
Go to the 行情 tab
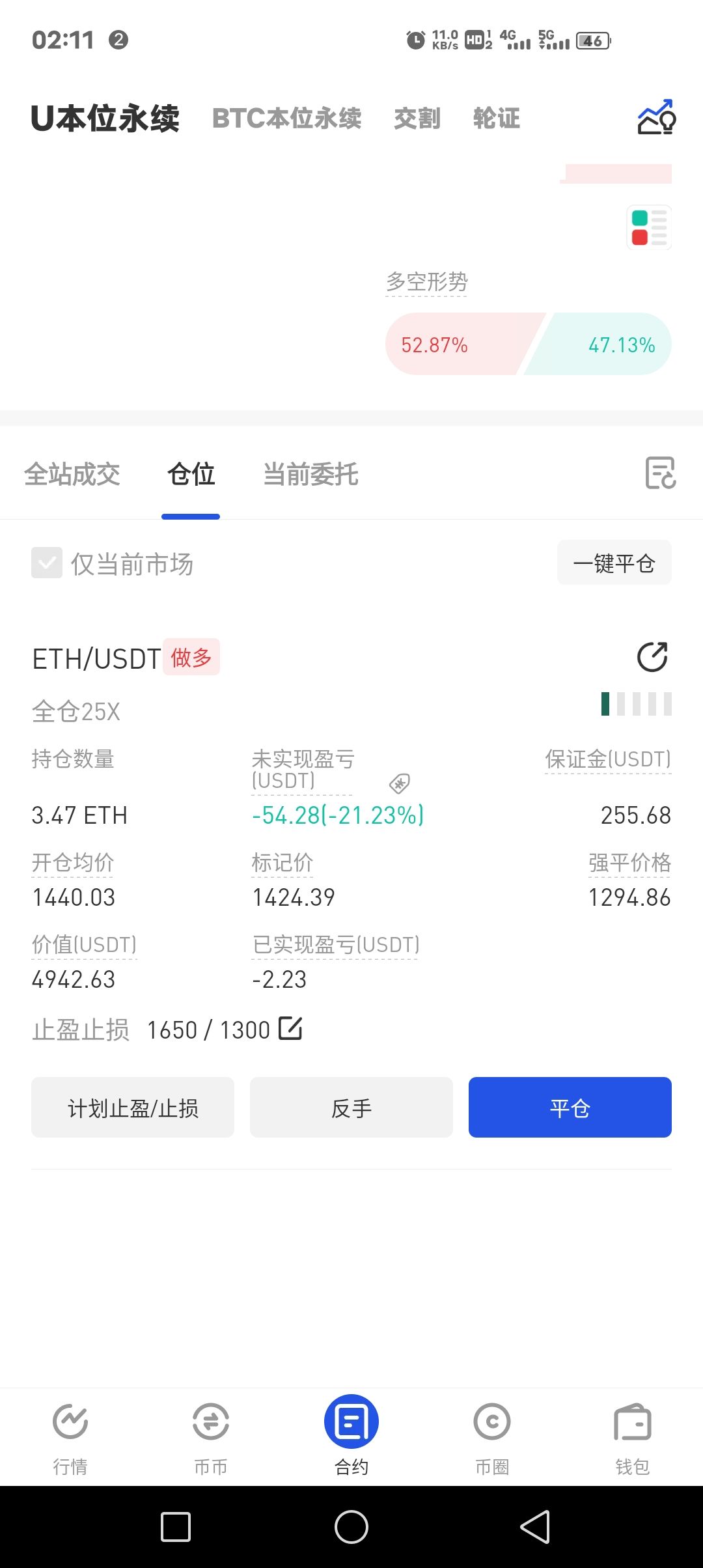pyautogui.click(x=70, y=1439)
